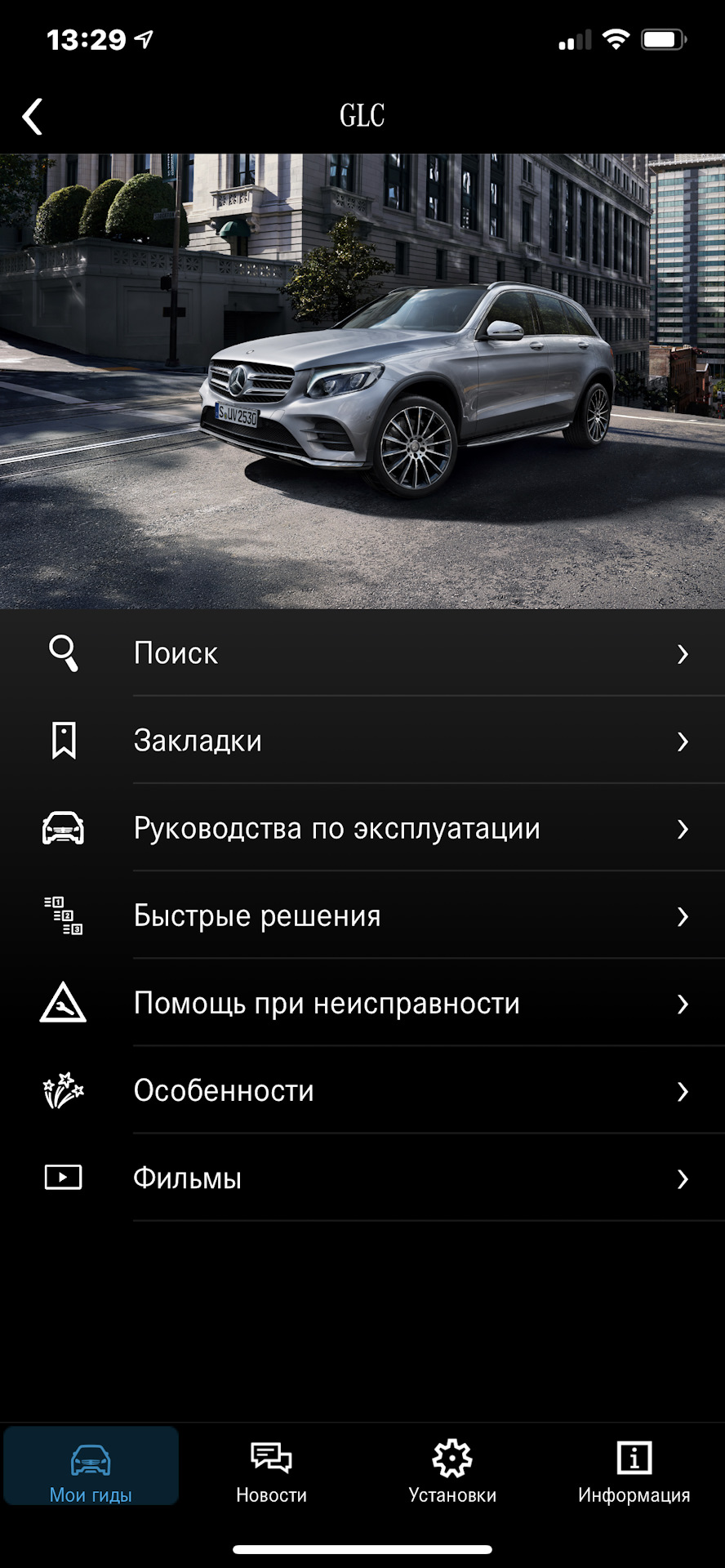Open Руководства по эксплуатации
This screenshot has width=725, height=1568.
pyautogui.click(x=362, y=828)
